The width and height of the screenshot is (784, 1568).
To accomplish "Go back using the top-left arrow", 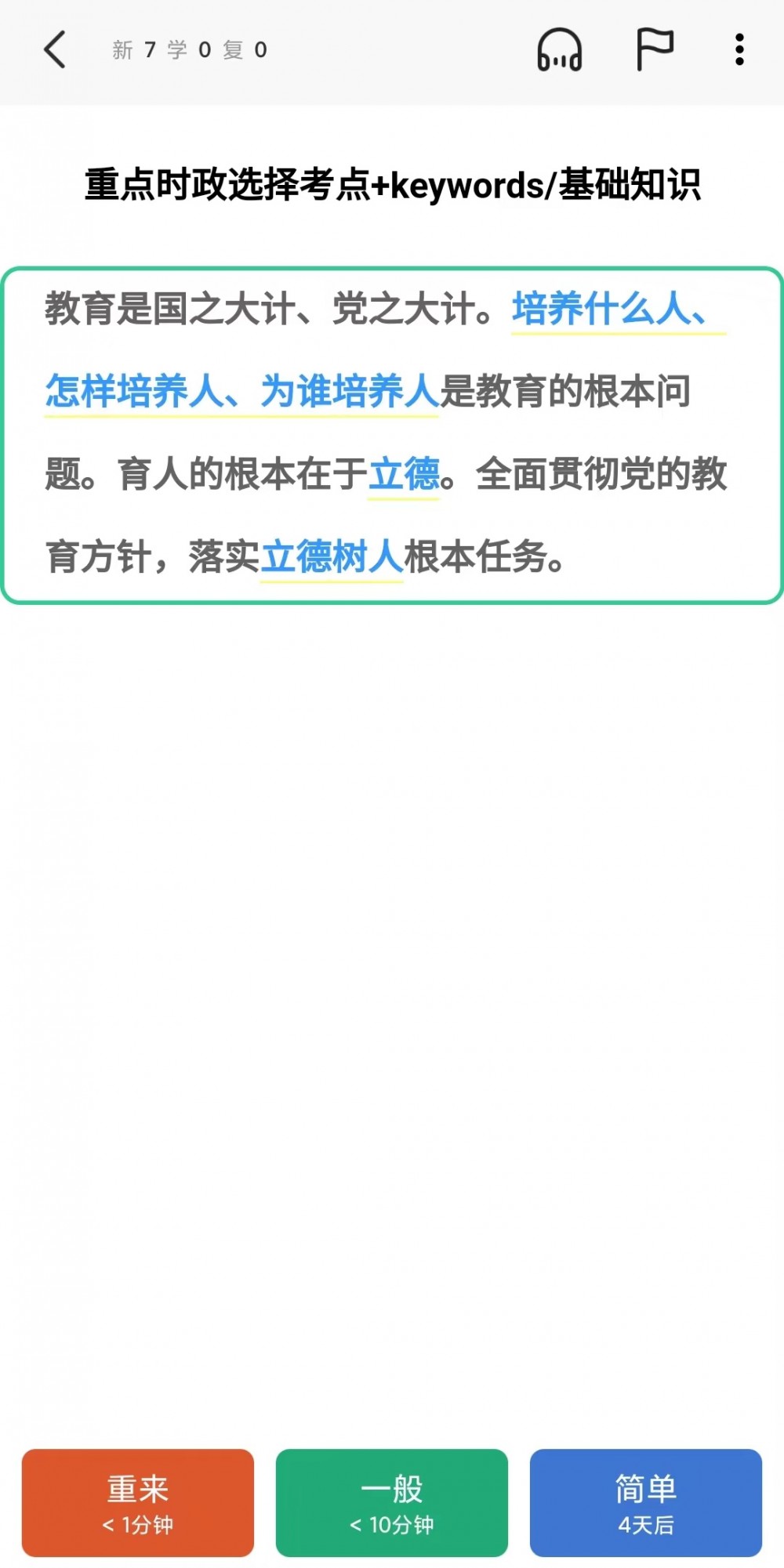I will (x=55, y=50).
